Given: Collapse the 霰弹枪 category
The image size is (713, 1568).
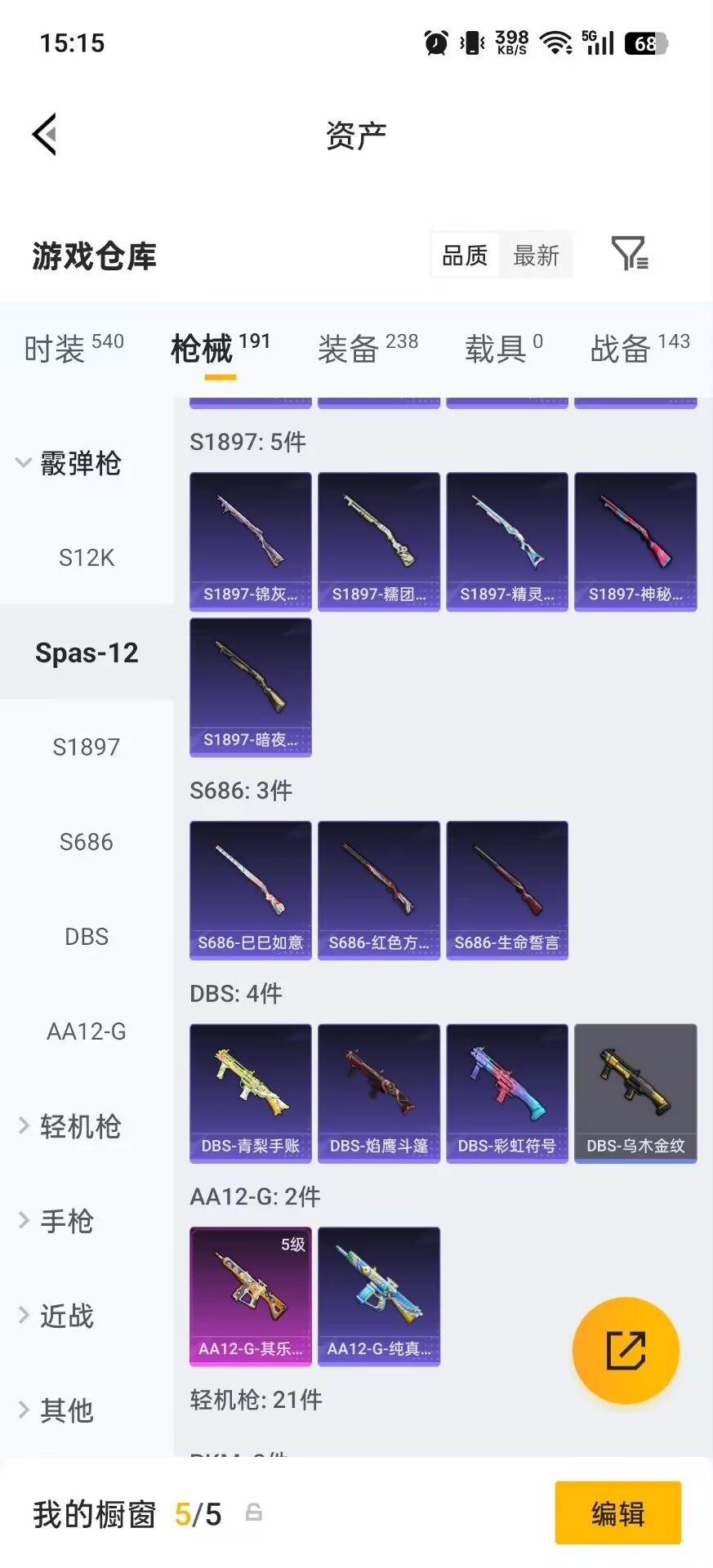Looking at the screenshot, I should click(70, 463).
